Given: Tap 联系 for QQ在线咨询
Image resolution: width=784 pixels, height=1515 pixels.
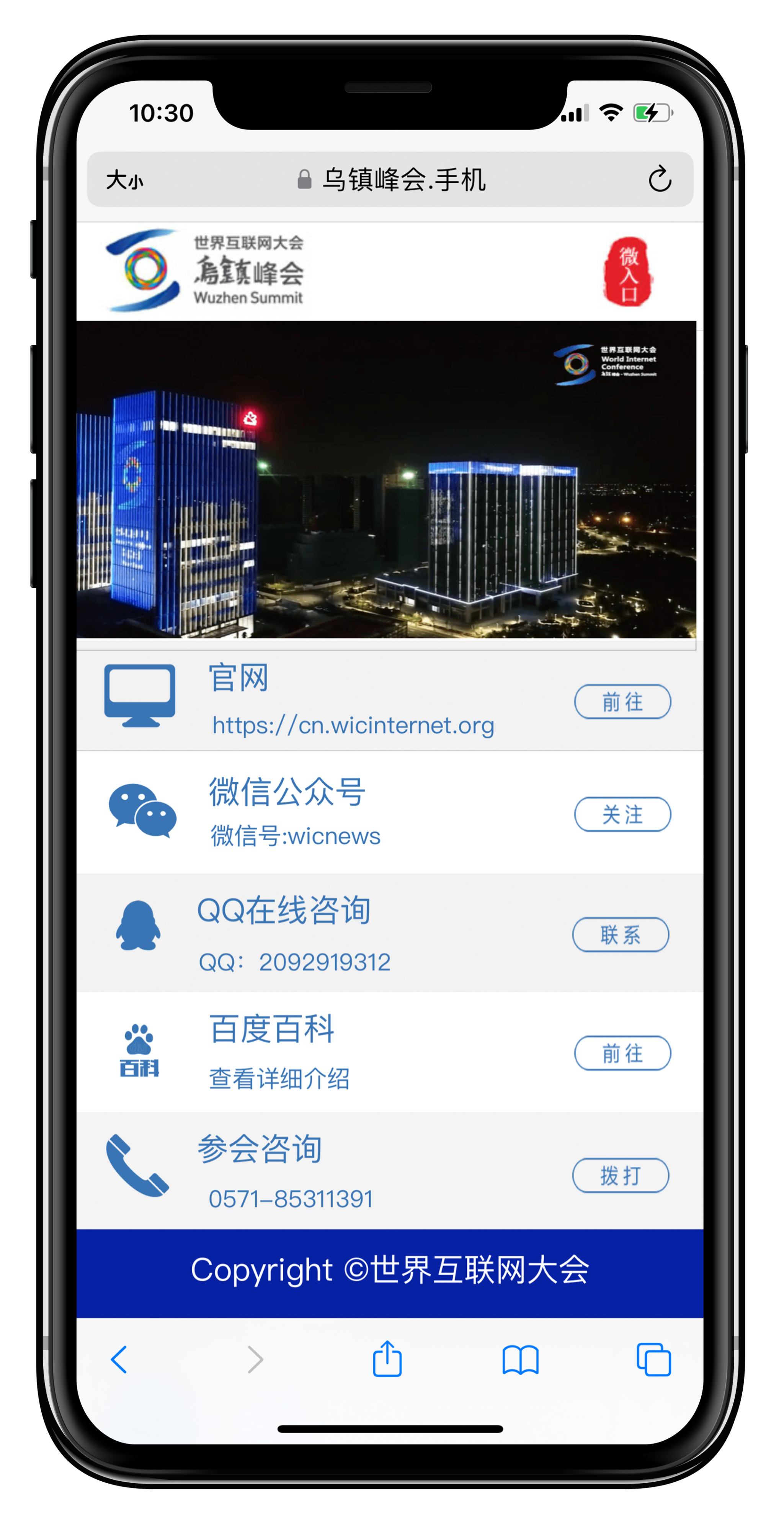Looking at the screenshot, I should pos(621,934).
